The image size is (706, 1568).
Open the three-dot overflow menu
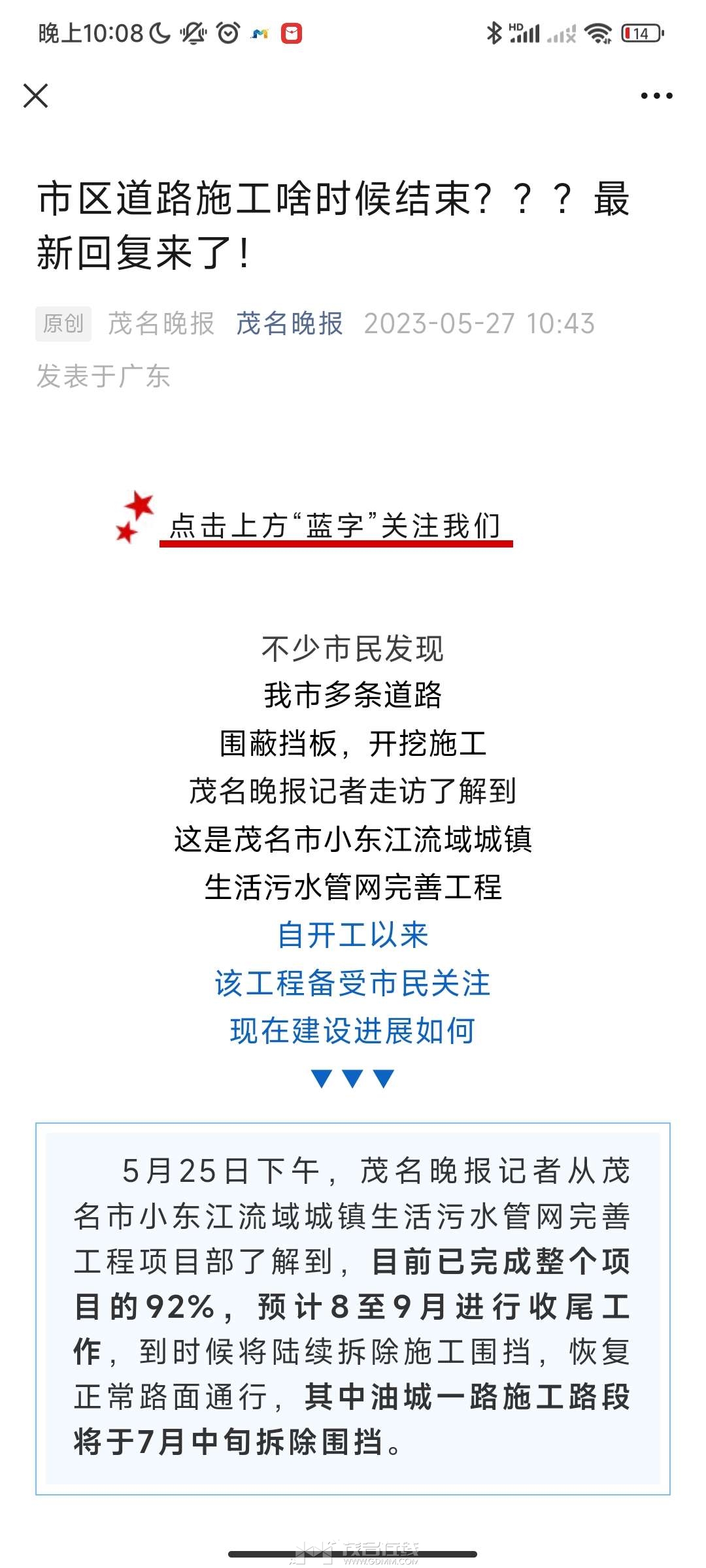tap(656, 95)
